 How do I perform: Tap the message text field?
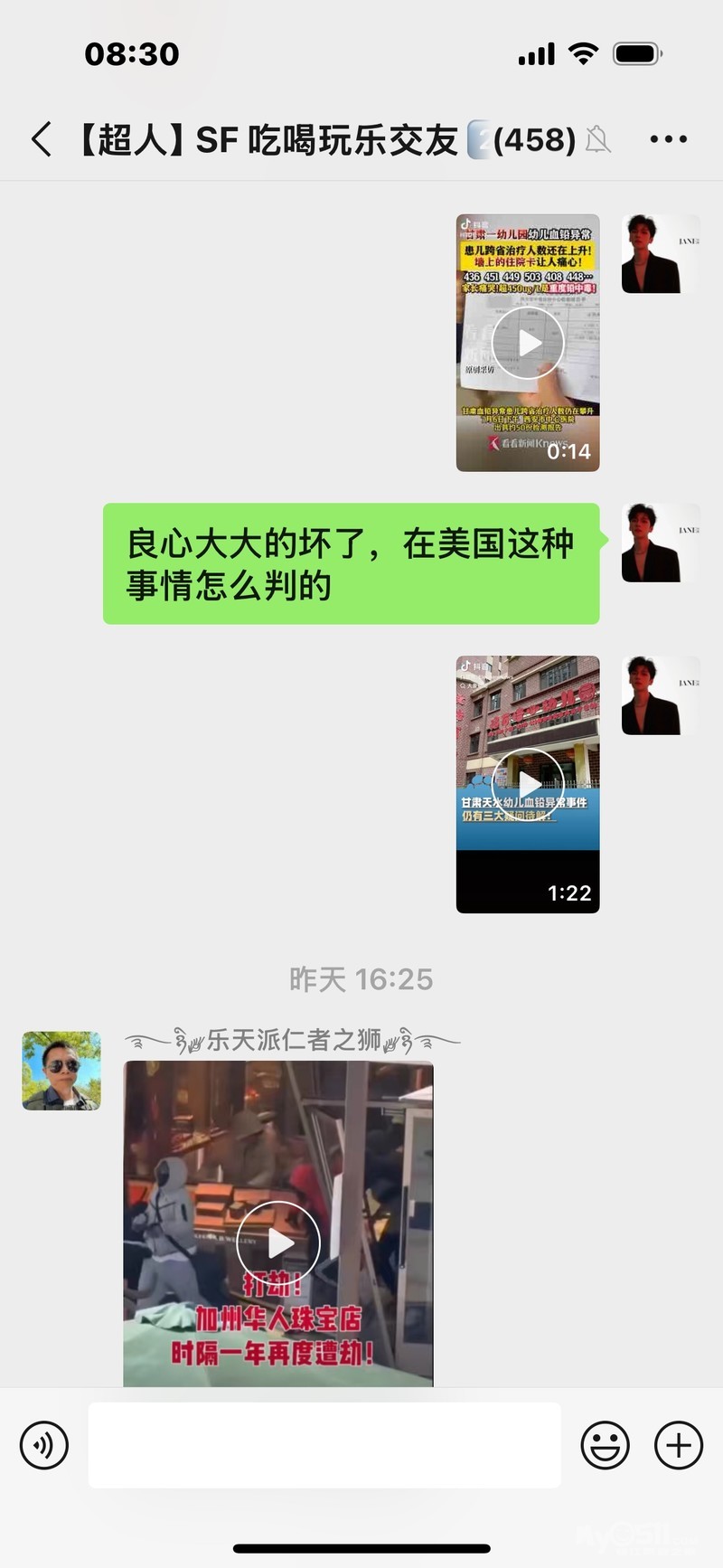tap(324, 1445)
